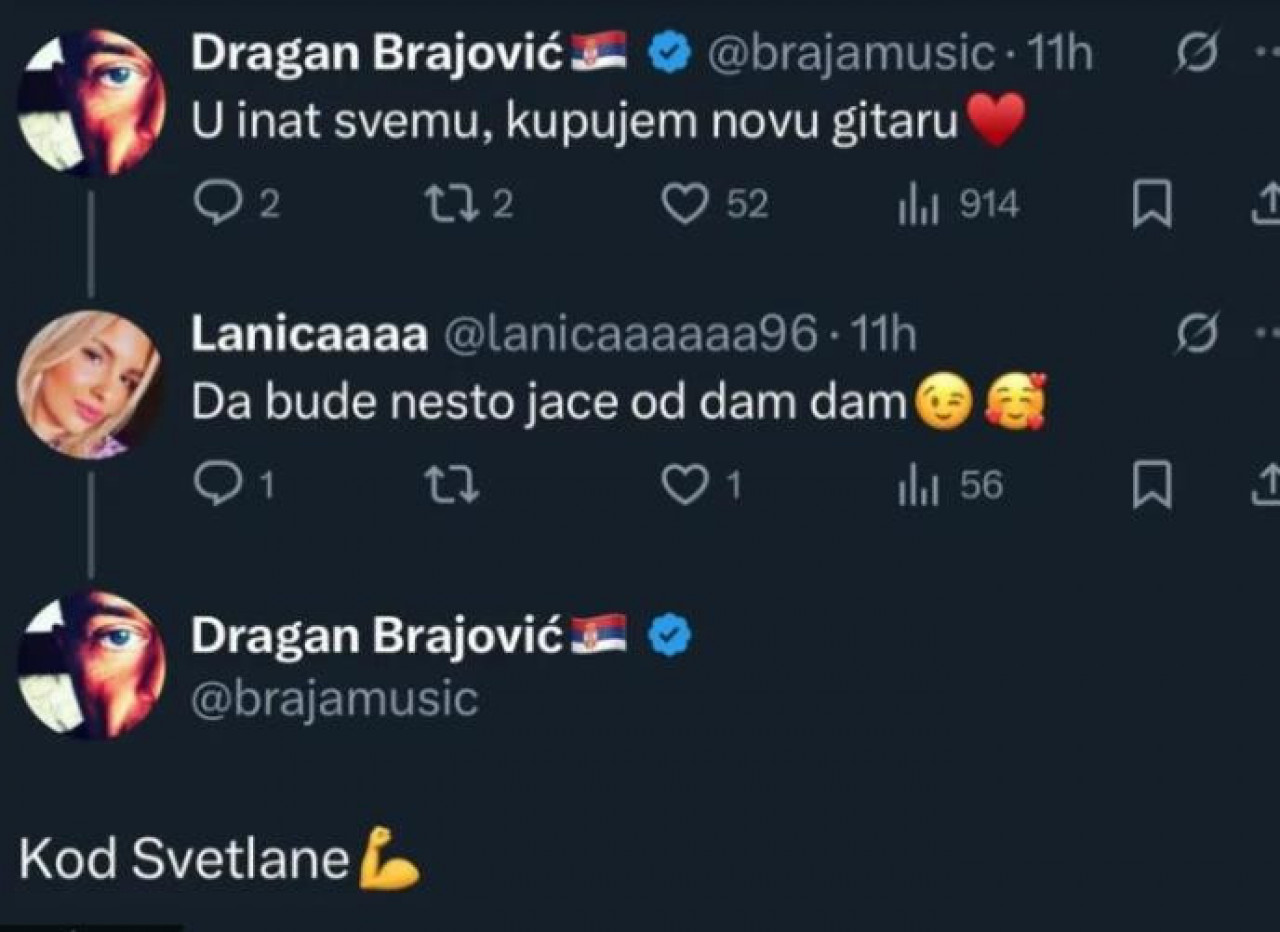Retweet Lanicaaaa's dam dam reply

pyautogui.click(x=452, y=485)
